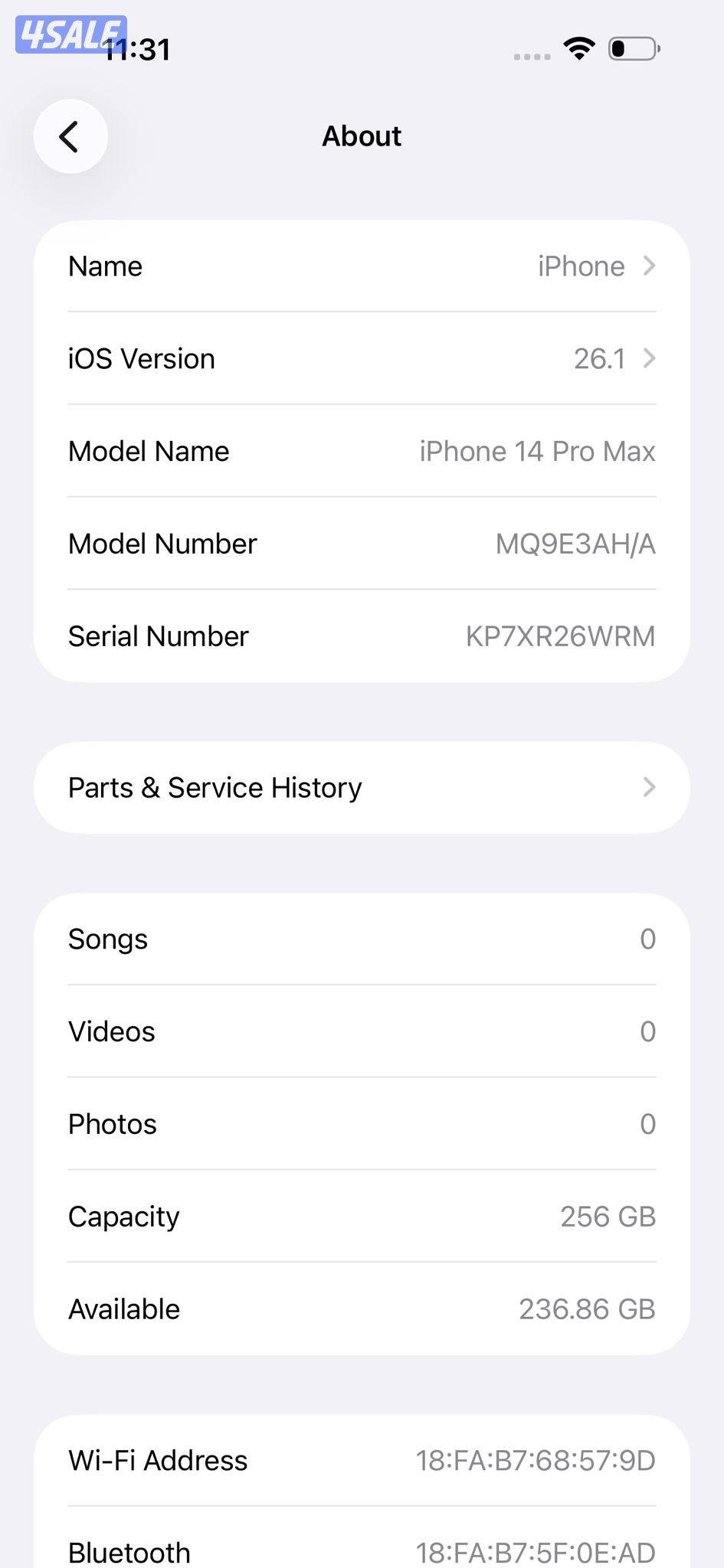
Task: Tap the Wi-Fi signal icon in status bar
Action: click(x=580, y=48)
